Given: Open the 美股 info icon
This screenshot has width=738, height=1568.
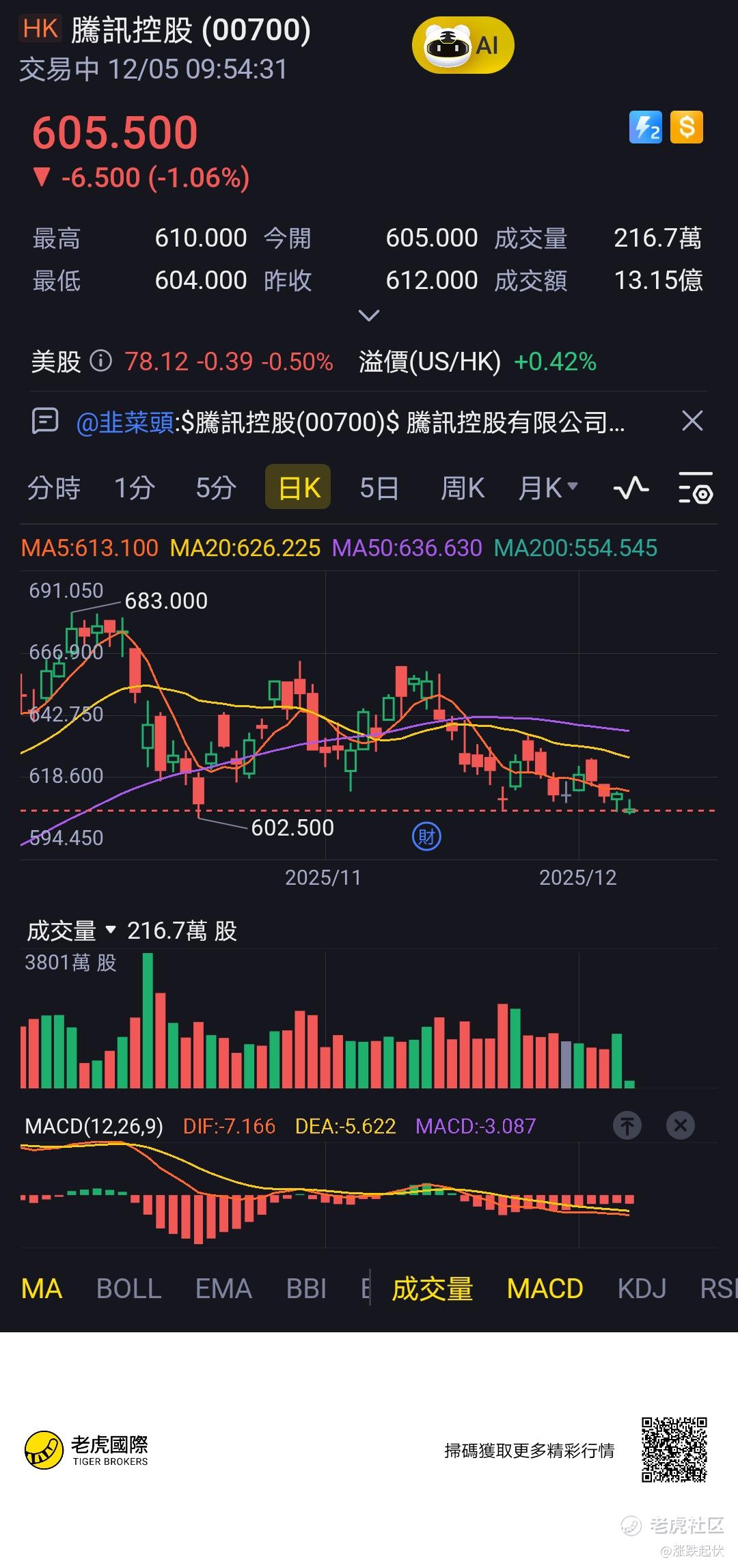Looking at the screenshot, I should 101,361.
